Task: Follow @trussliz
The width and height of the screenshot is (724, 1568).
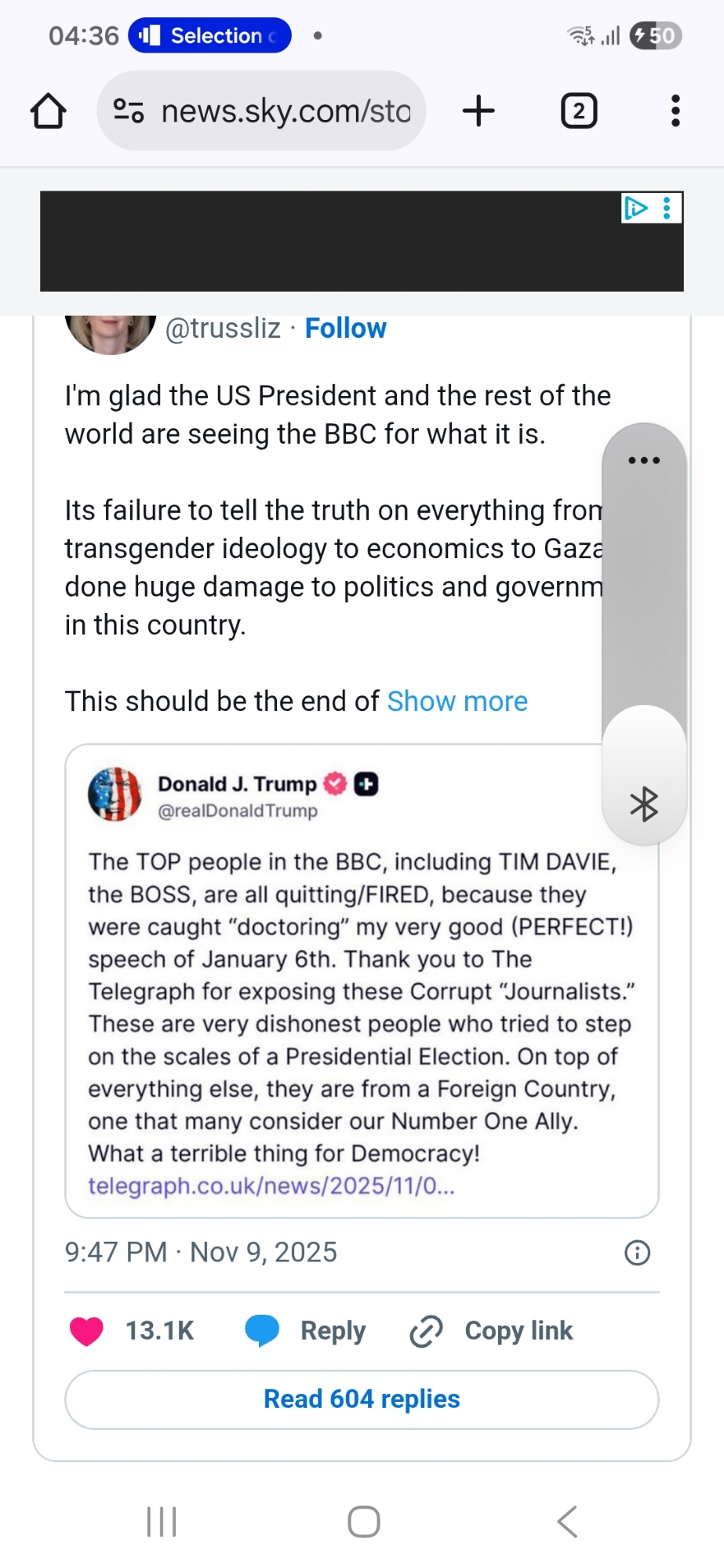Action: [x=345, y=328]
